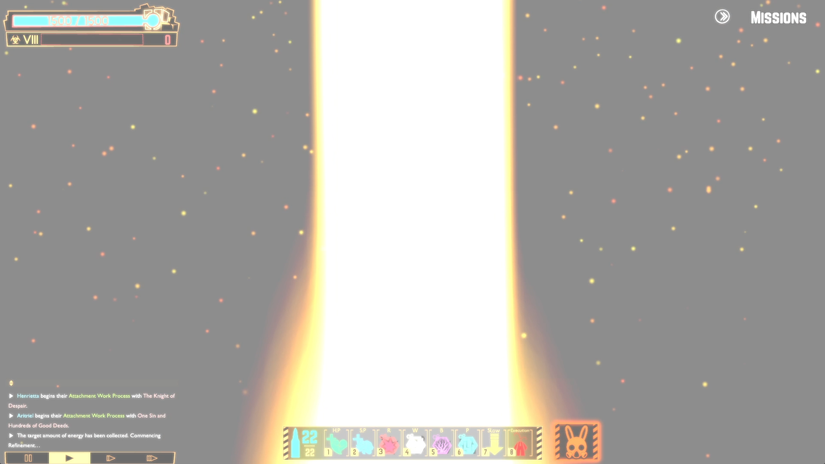Open the Missions panel
Screen dimensions: 825x464
777,17
